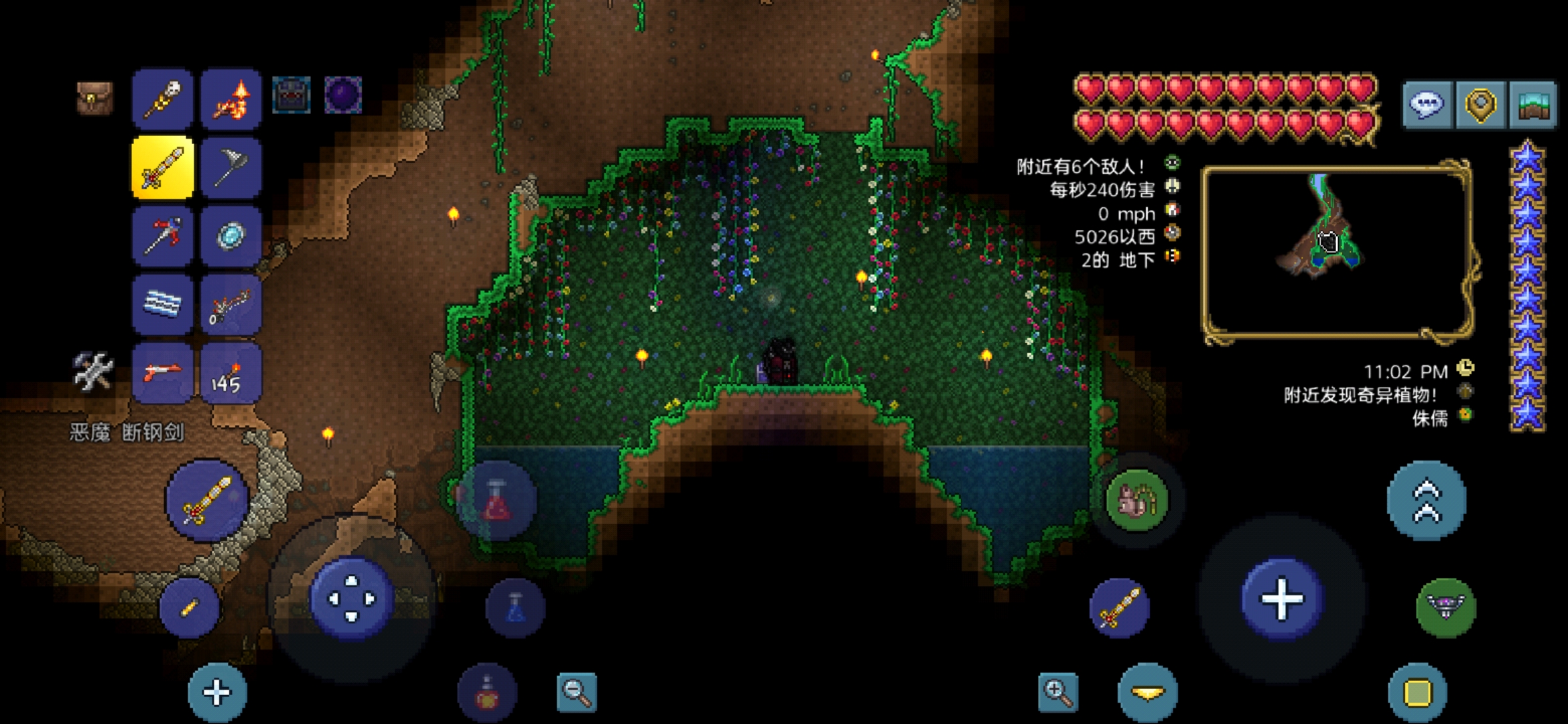This screenshot has height=724, width=1568.
Task: Select the red gun hotbar slot
Action: [x=163, y=373]
